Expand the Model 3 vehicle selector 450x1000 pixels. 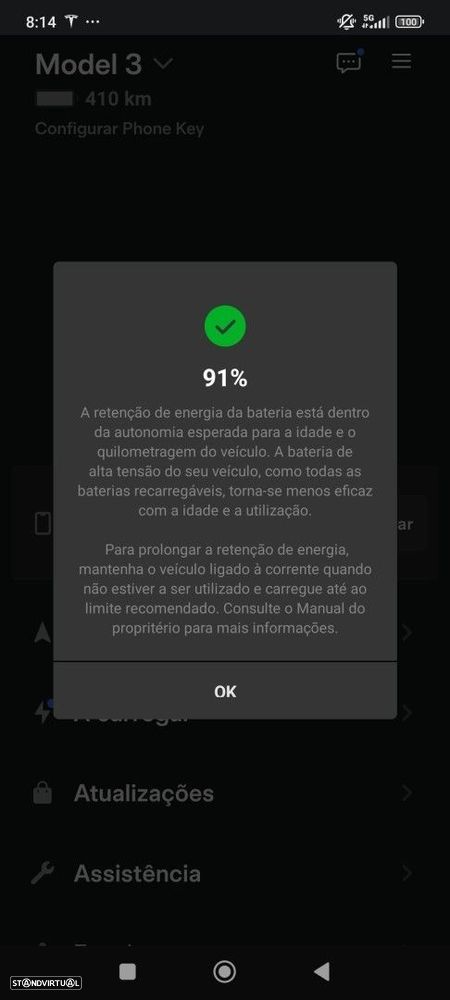[x=104, y=64]
